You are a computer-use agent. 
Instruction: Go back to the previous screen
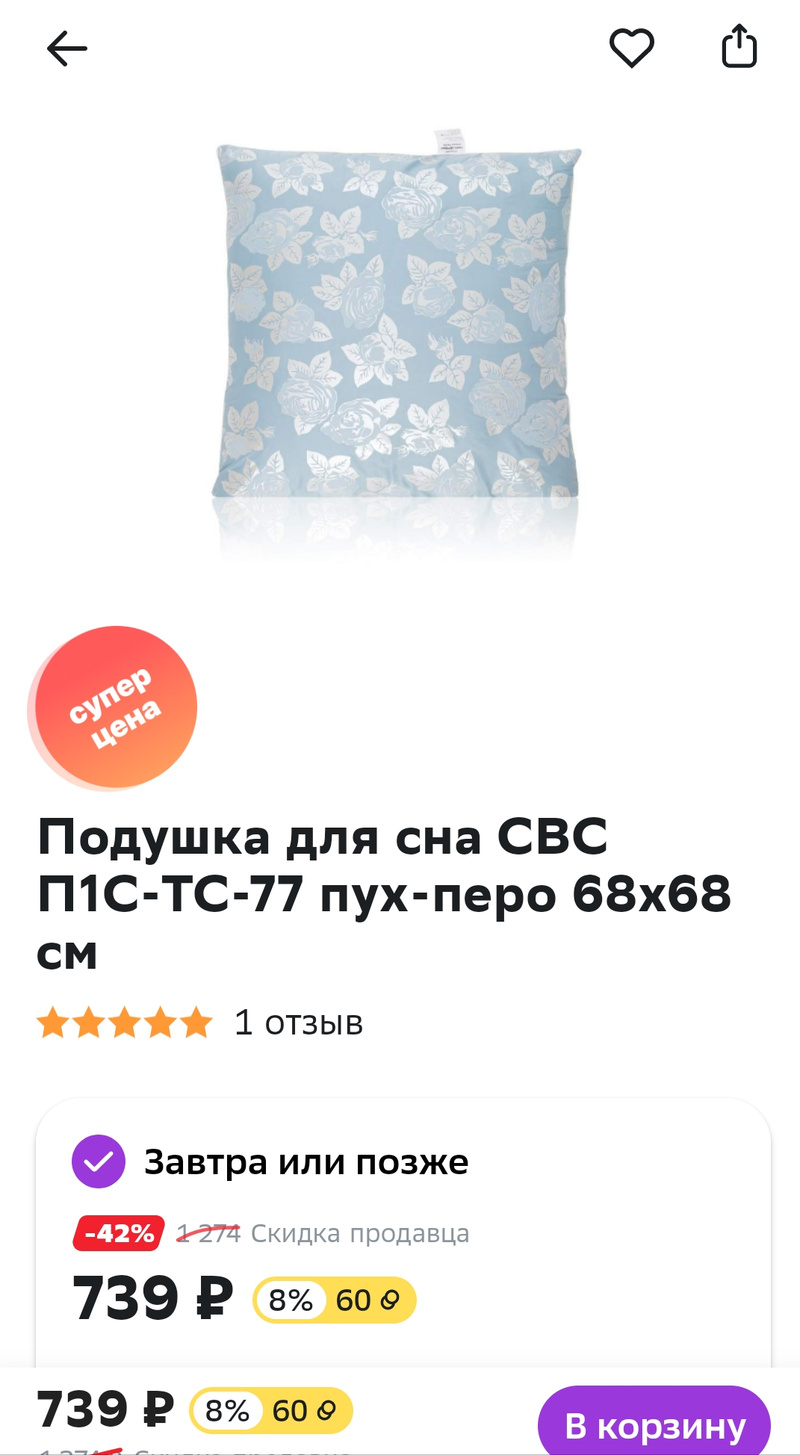point(67,48)
